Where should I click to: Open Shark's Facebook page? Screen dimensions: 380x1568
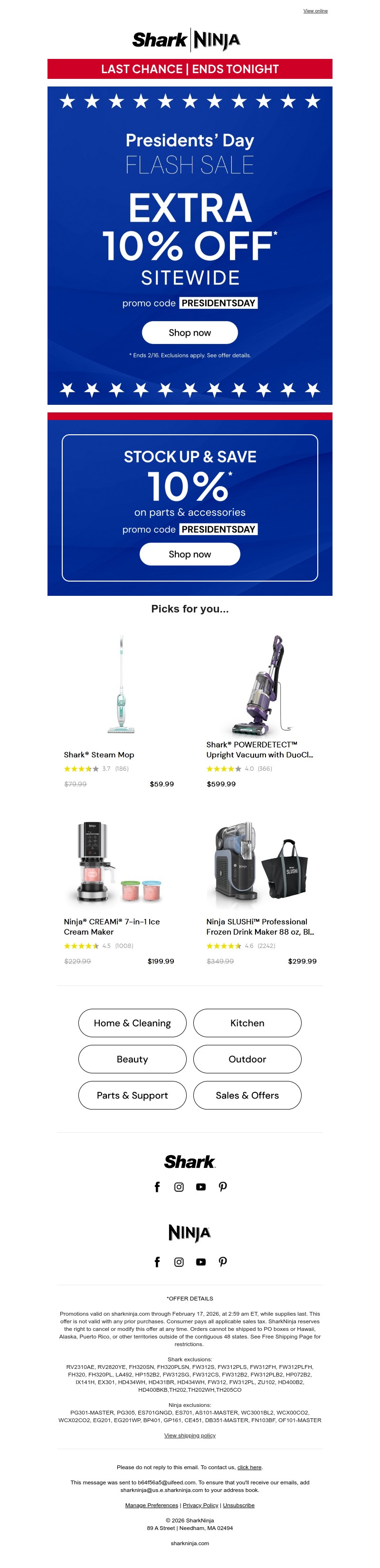[157, 1187]
